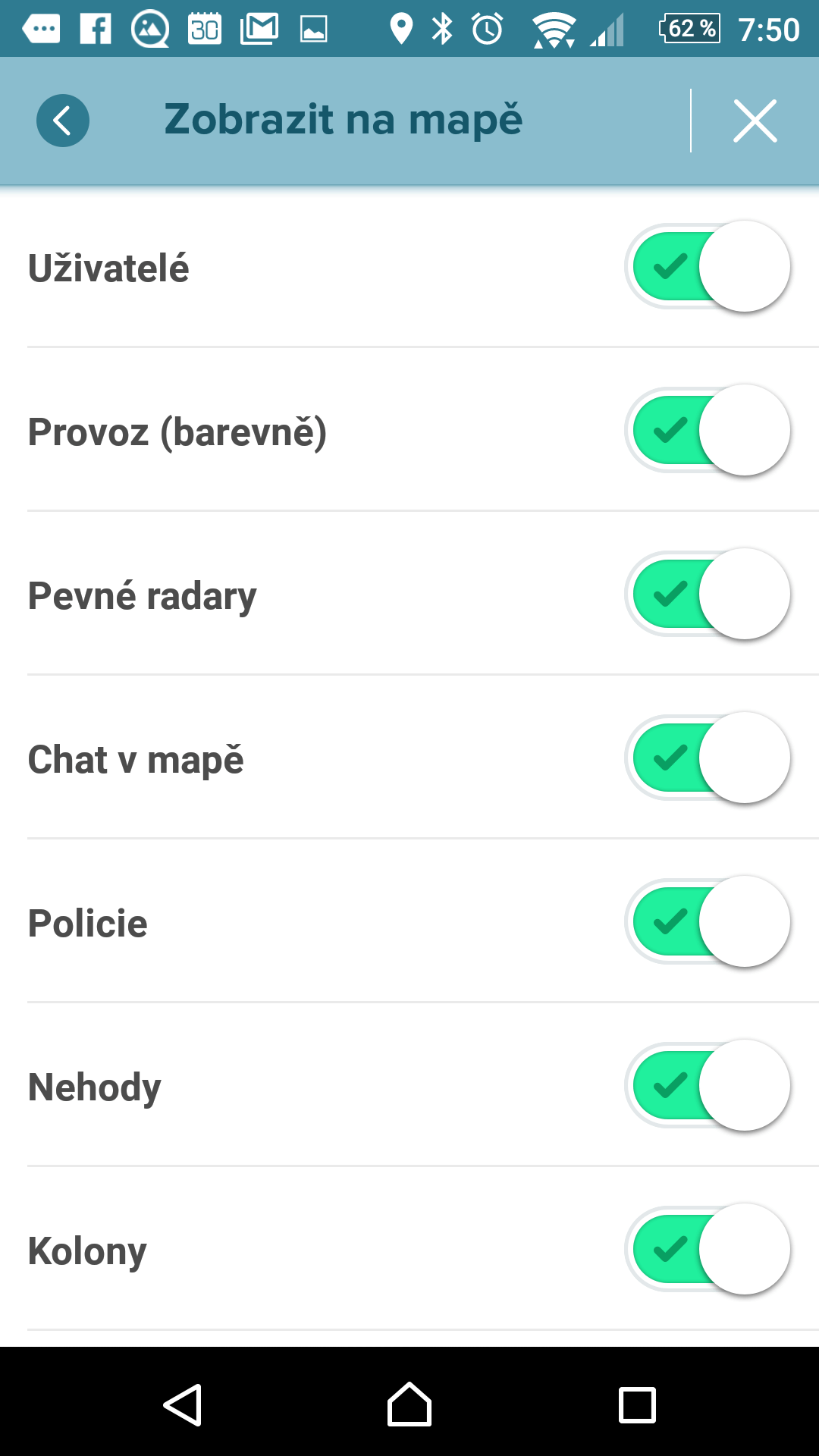The width and height of the screenshot is (819, 1456).
Task: Switch off Chat v mapě
Action: (x=708, y=758)
